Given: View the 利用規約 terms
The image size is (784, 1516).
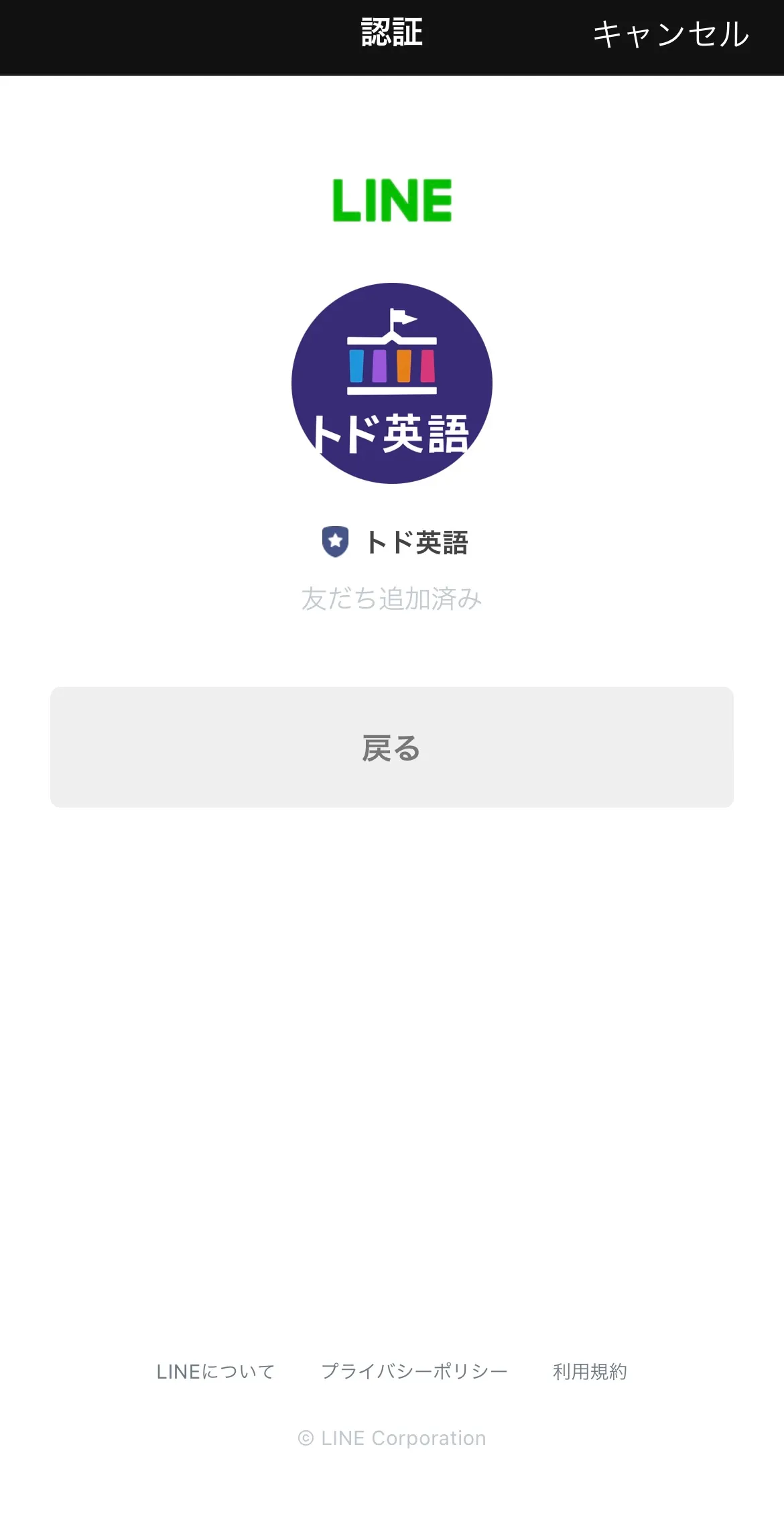Looking at the screenshot, I should (590, 1372).
